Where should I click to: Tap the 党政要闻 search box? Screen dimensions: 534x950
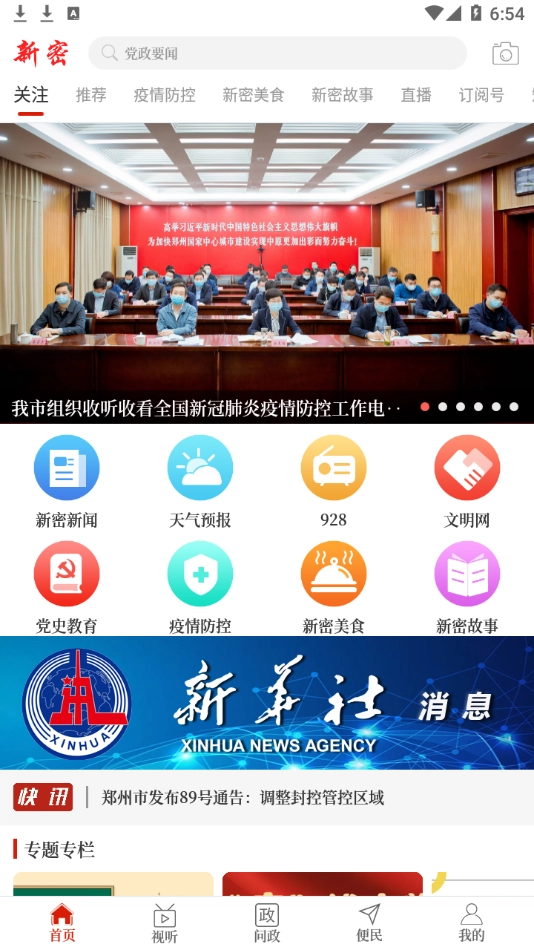pyautogui.click(x=278, y=53)
